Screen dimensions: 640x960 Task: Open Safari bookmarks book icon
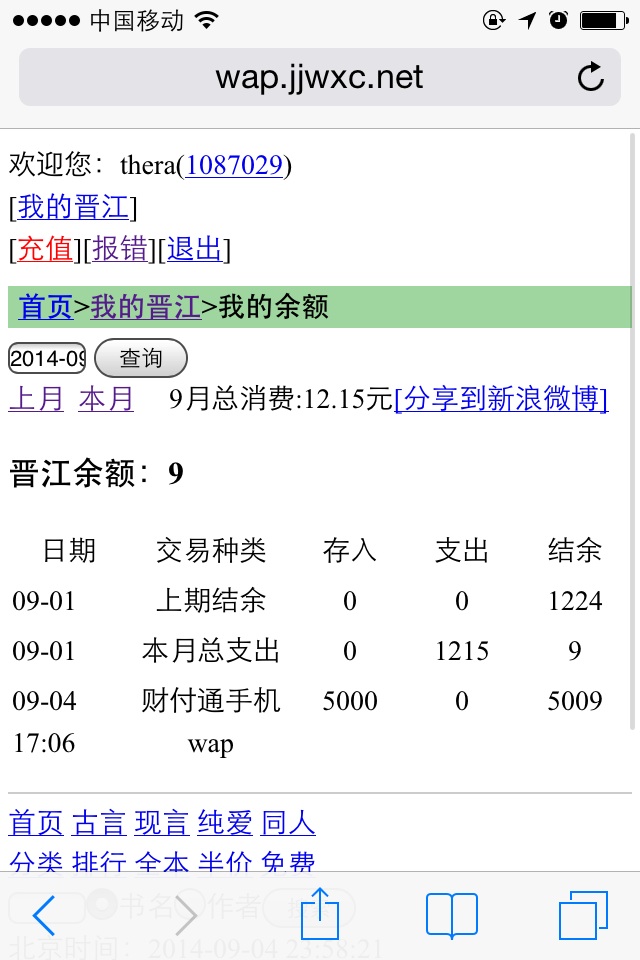(x=451, y=913)
